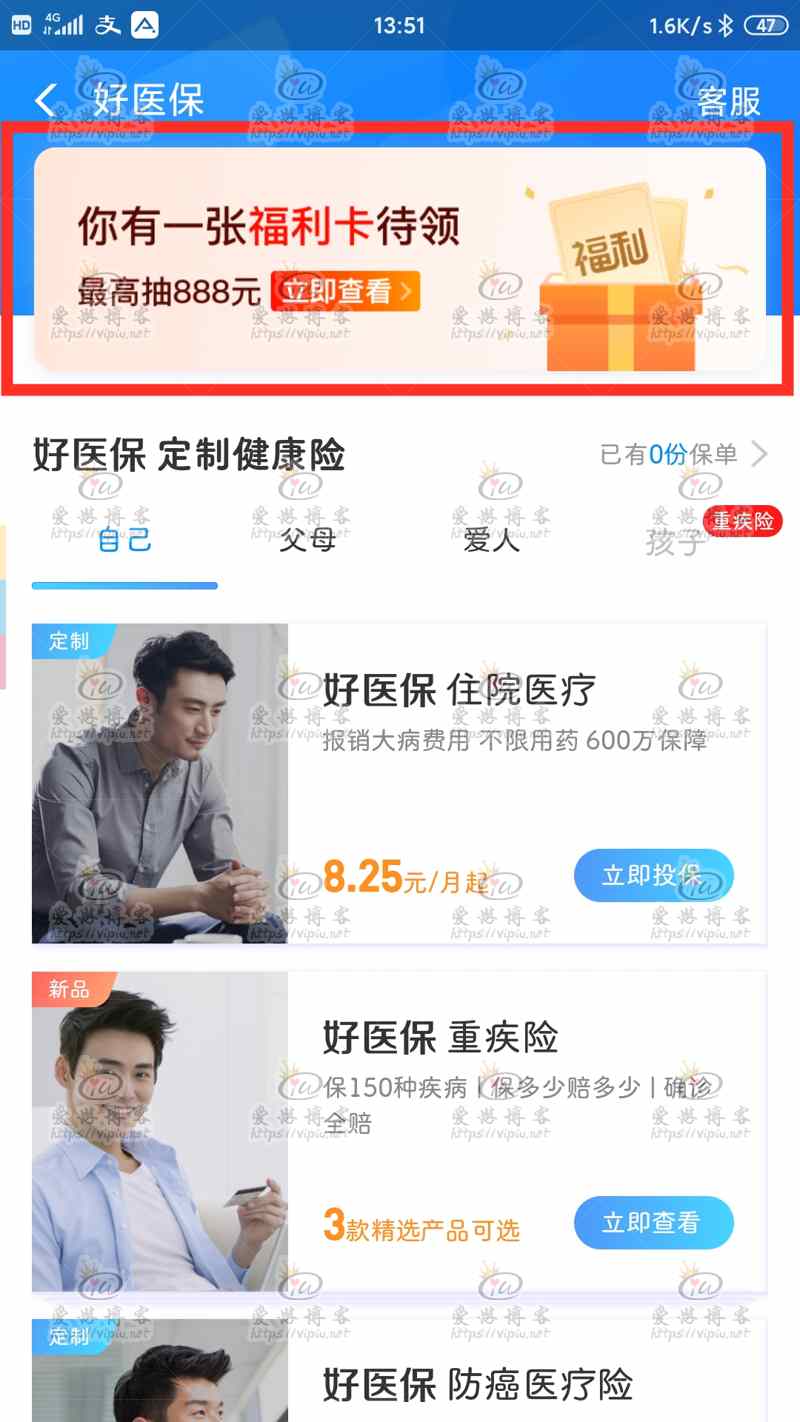Switch to the 爱人 tab
This screenshot has width=800, height=1422.
(x=491, y=541)
